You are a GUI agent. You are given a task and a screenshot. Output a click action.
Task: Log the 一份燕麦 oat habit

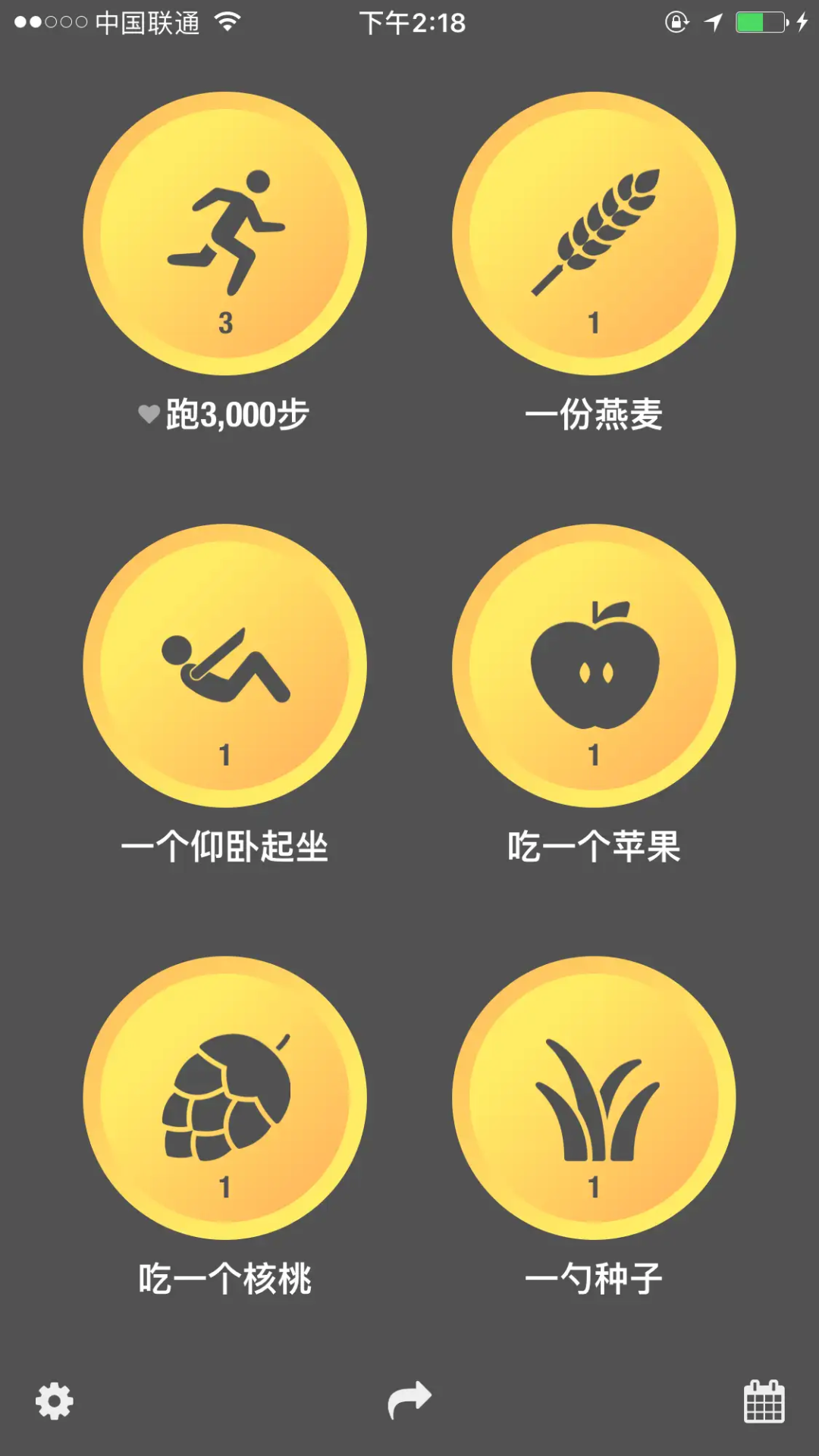594,233
